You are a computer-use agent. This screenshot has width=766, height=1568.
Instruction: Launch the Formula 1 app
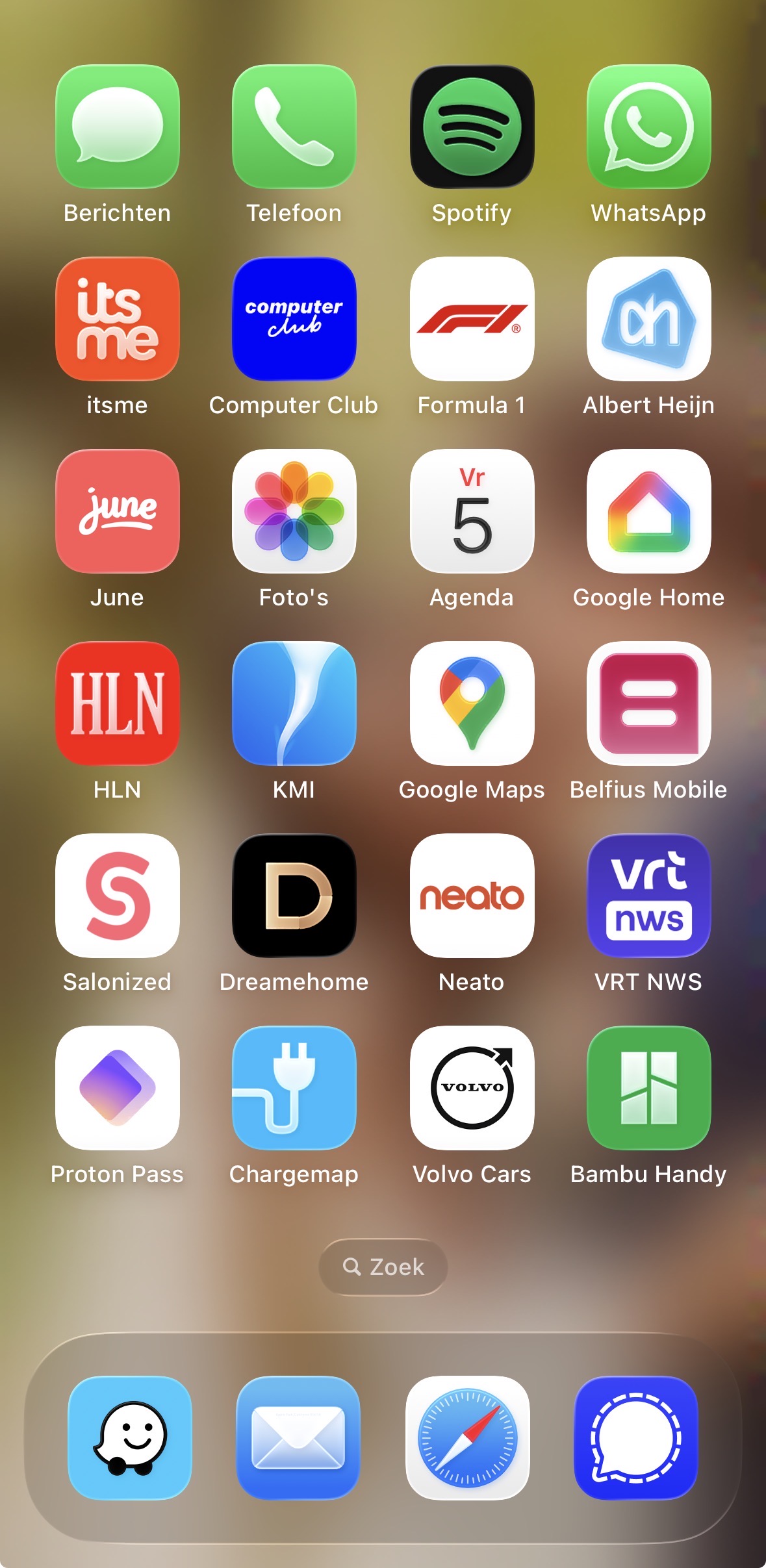[x=472, y=319]
